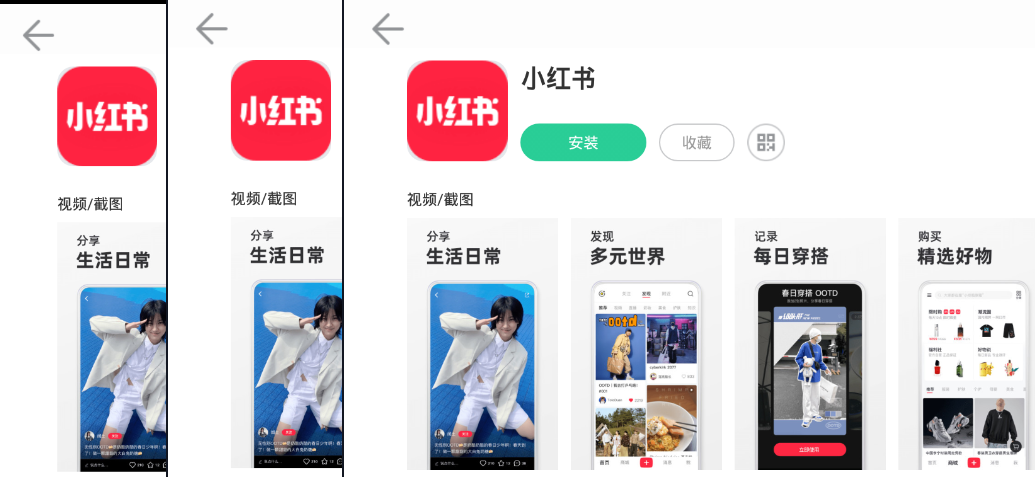Viewport: 1035px width, 477px height.
Task: Tap 收藏 to save the app
Action: coord(696,143)
